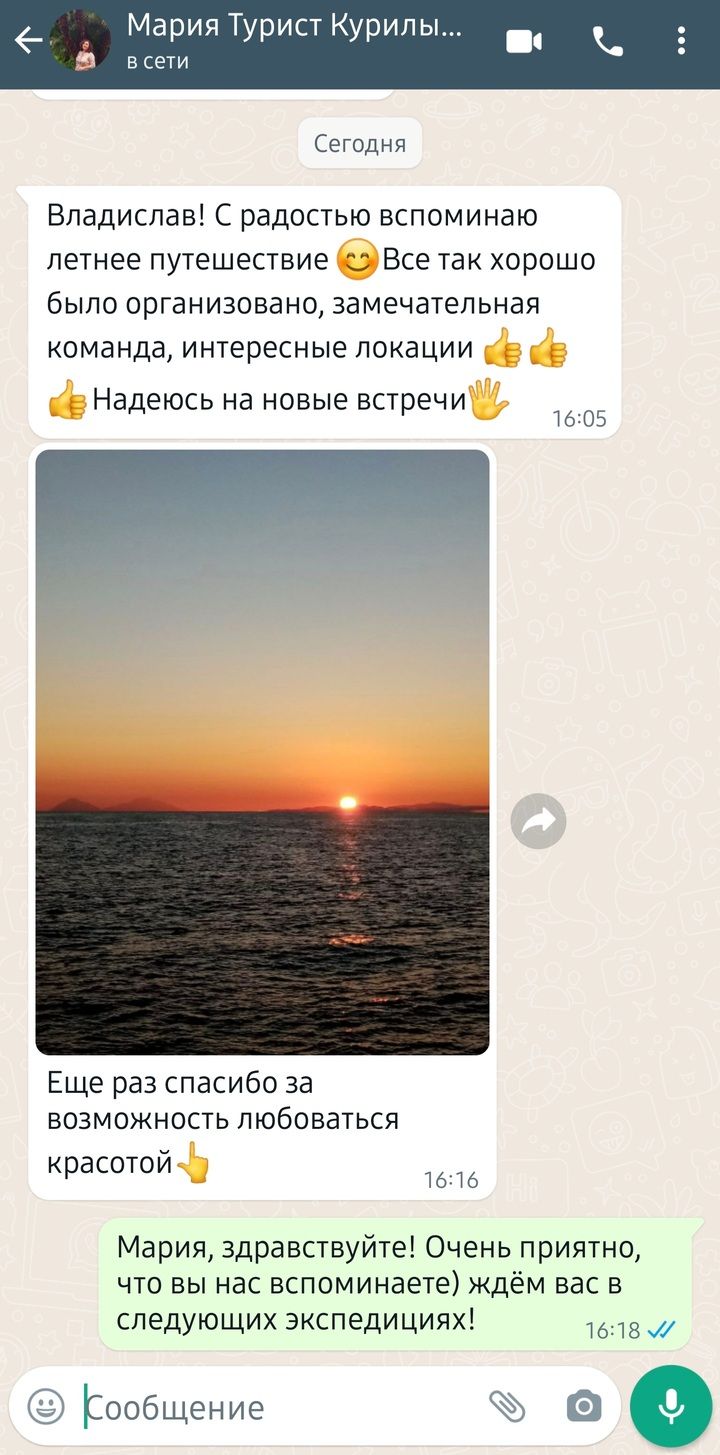Screen dimensions: 720x1455
Task: Open the sunset photo full screen
Action: tap(262, 751)
